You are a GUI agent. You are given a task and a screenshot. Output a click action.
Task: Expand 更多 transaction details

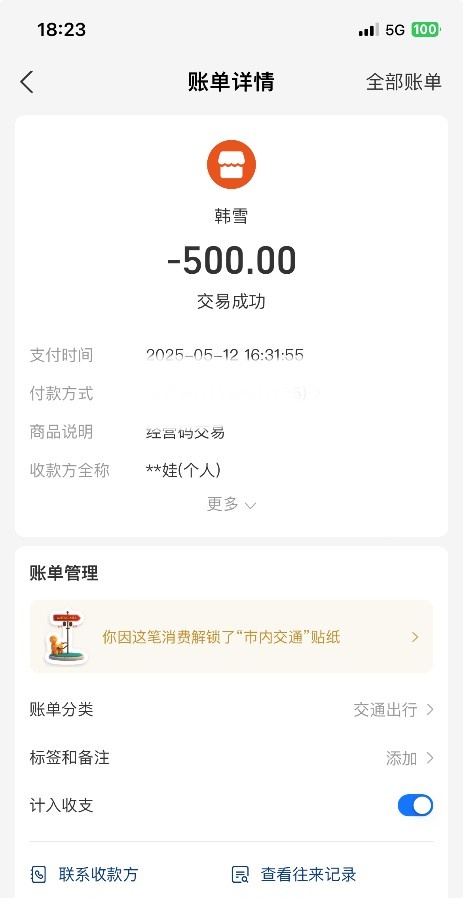(x=232, y=504)
